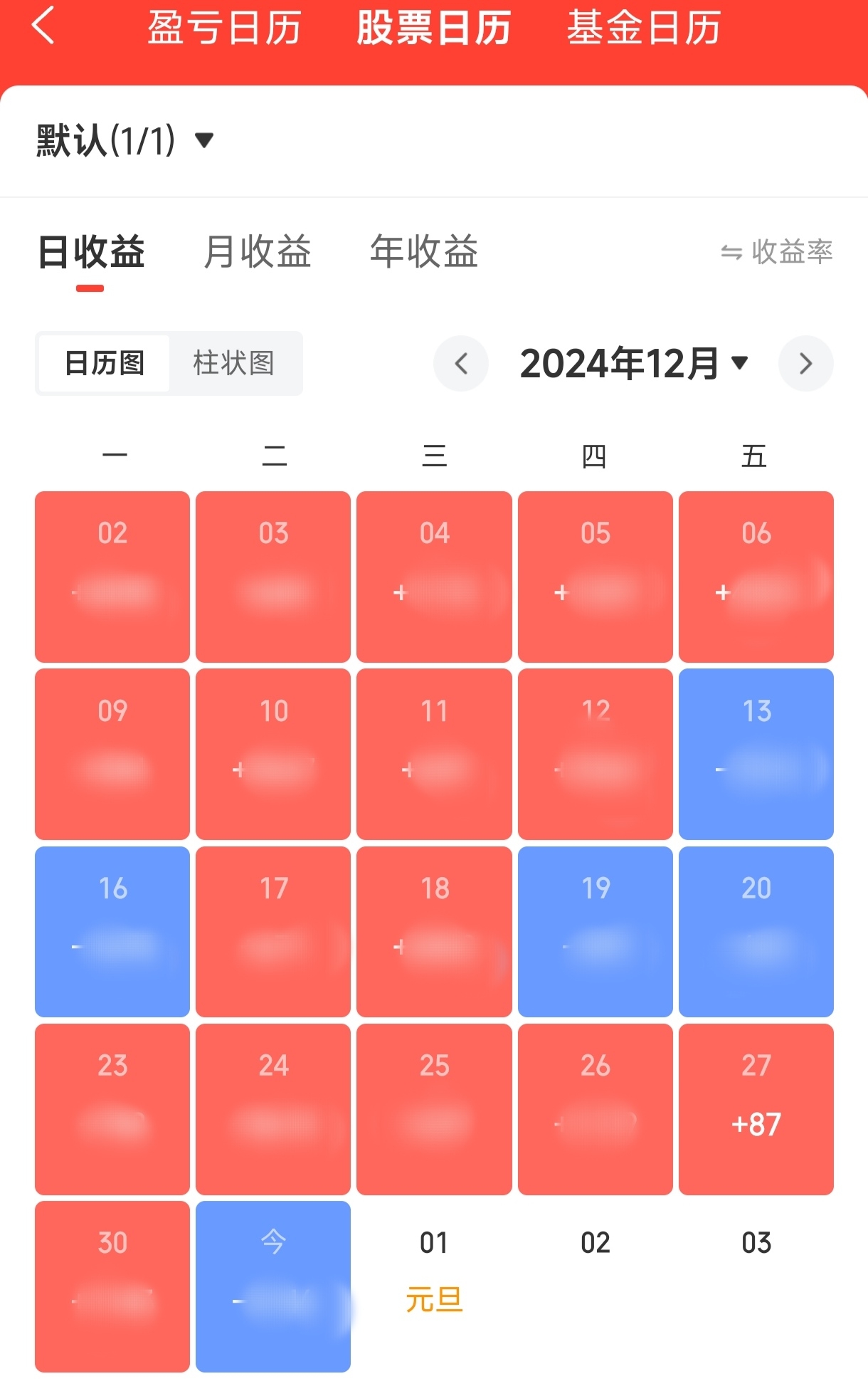
Task: Select the 月收益 tab
Action: (258, 251)
